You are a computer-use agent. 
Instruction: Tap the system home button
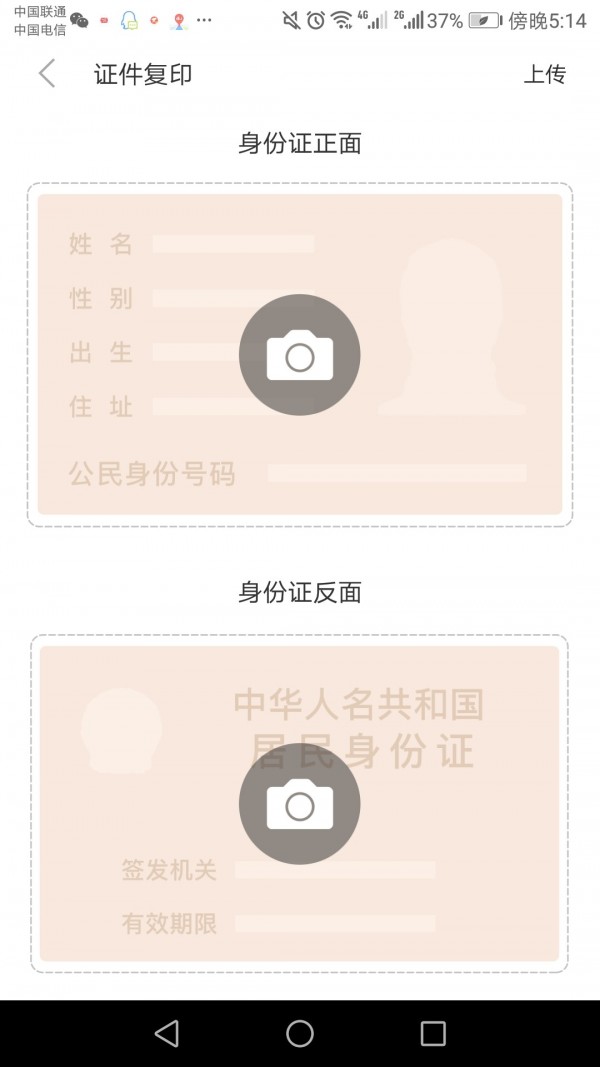(x=299, y=1033)
